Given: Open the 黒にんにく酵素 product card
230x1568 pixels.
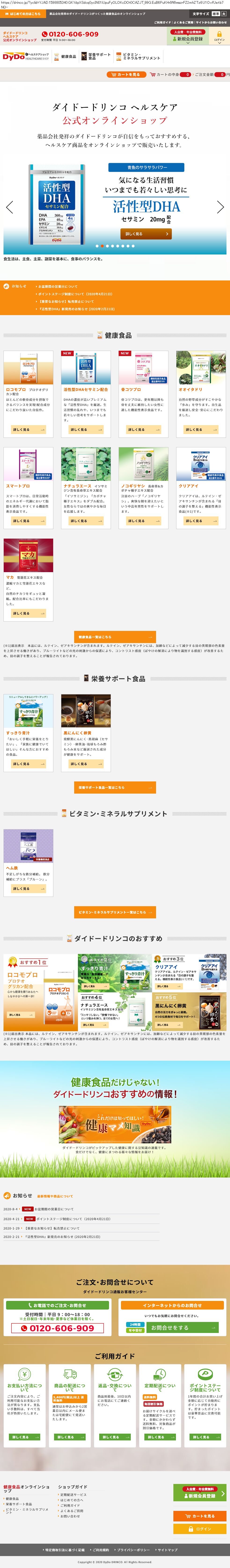Looking at the screenshot, I should (x=86, y=730).
